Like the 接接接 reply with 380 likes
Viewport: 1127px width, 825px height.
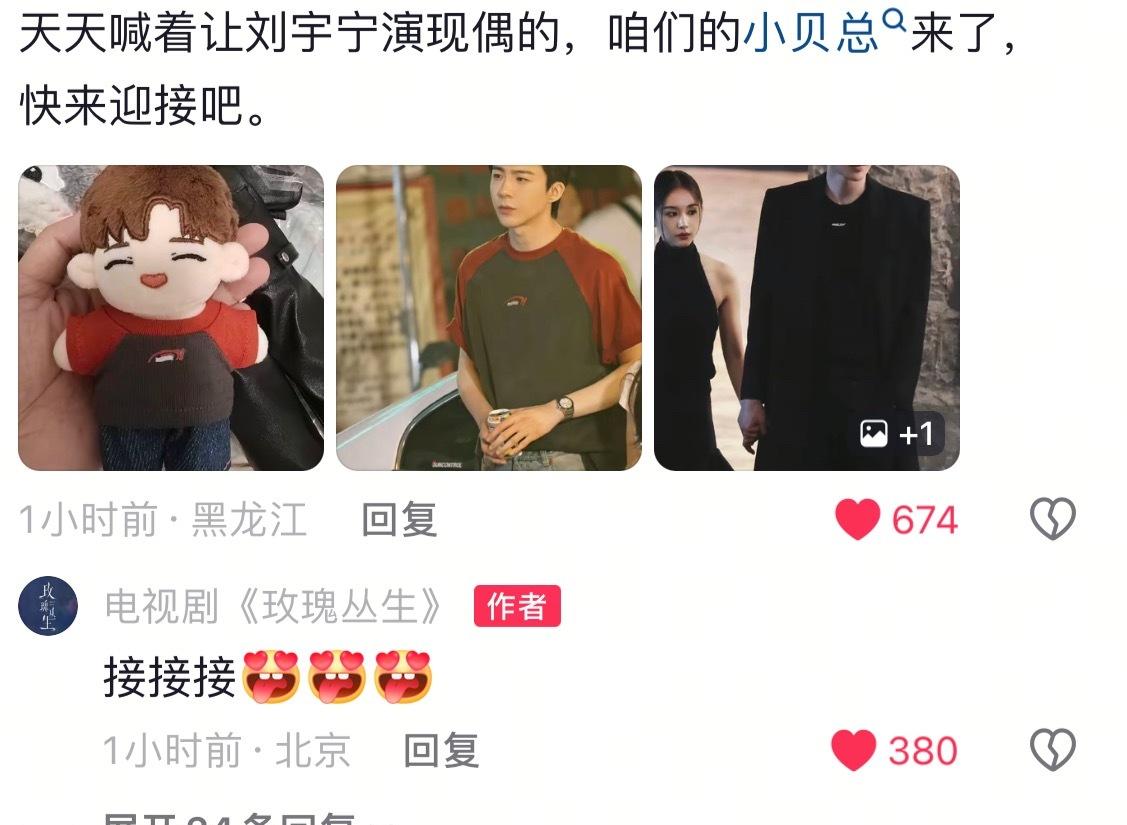854,751
